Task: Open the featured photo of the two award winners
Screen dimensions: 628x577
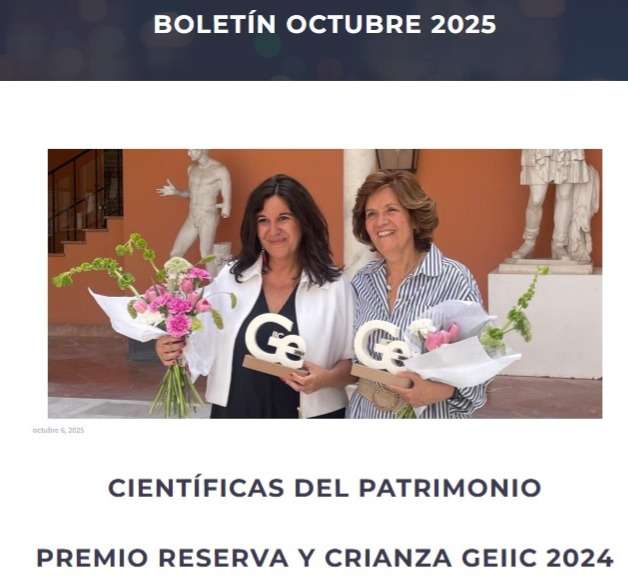Action: click(x=324, y=283)
